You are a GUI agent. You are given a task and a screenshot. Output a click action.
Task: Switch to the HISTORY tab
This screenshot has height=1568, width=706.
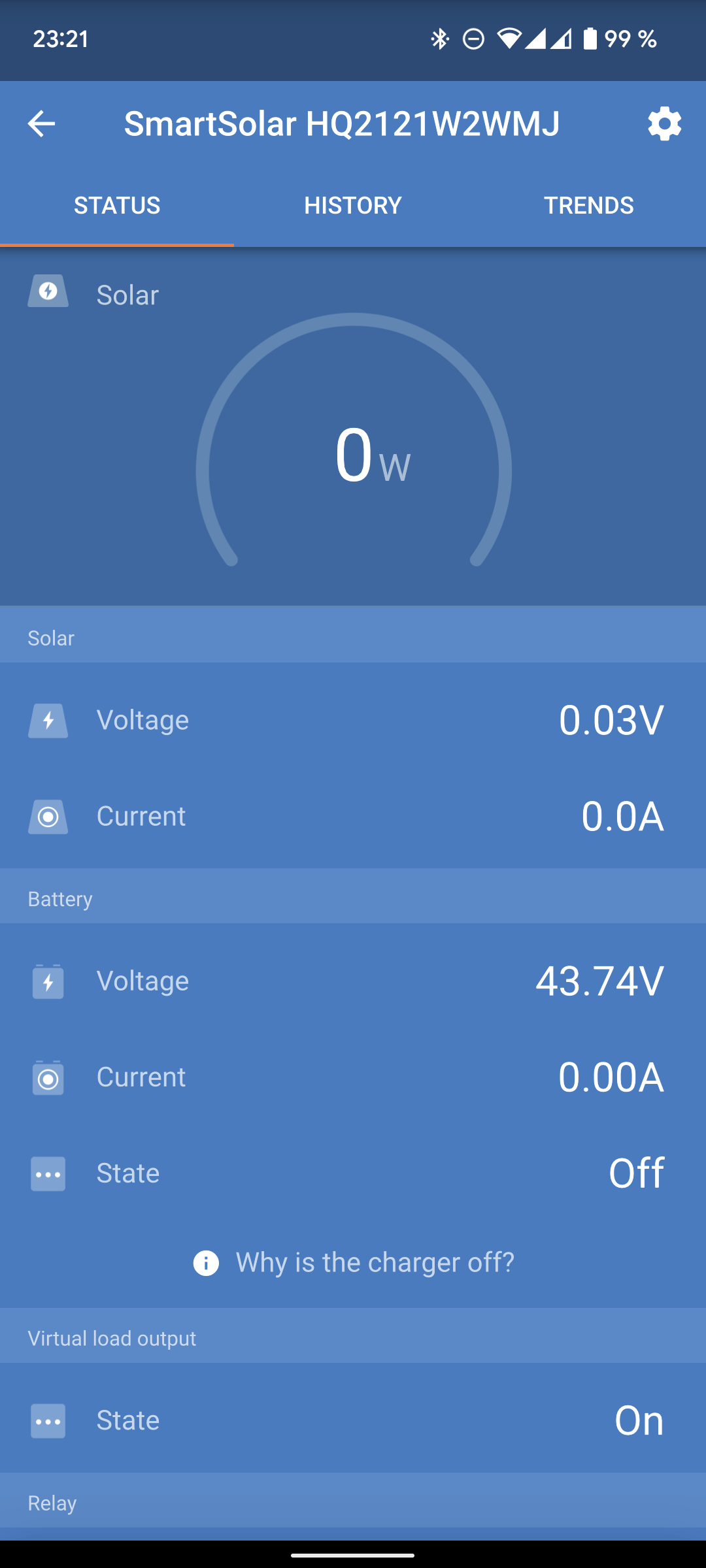(x=353, y=206)
